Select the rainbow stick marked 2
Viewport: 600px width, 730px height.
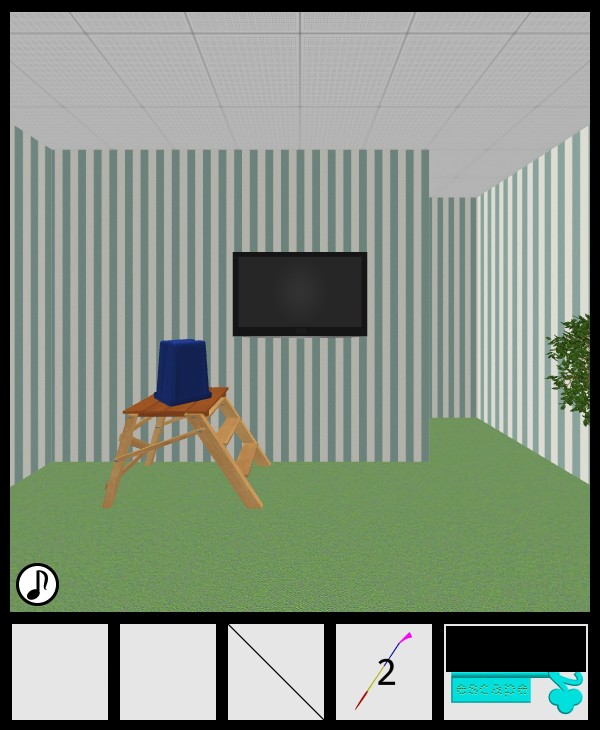384,672
